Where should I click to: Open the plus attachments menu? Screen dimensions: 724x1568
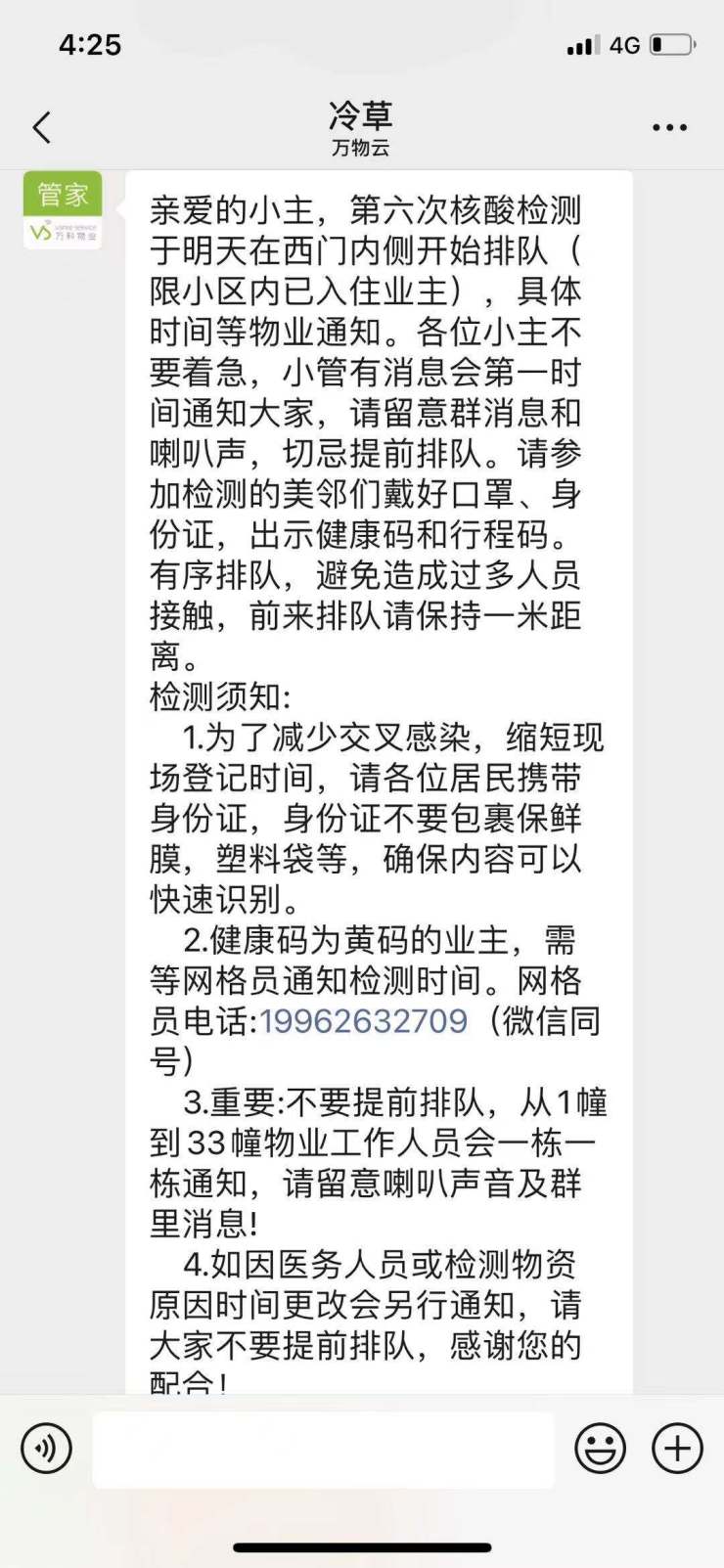(678, 1448)
